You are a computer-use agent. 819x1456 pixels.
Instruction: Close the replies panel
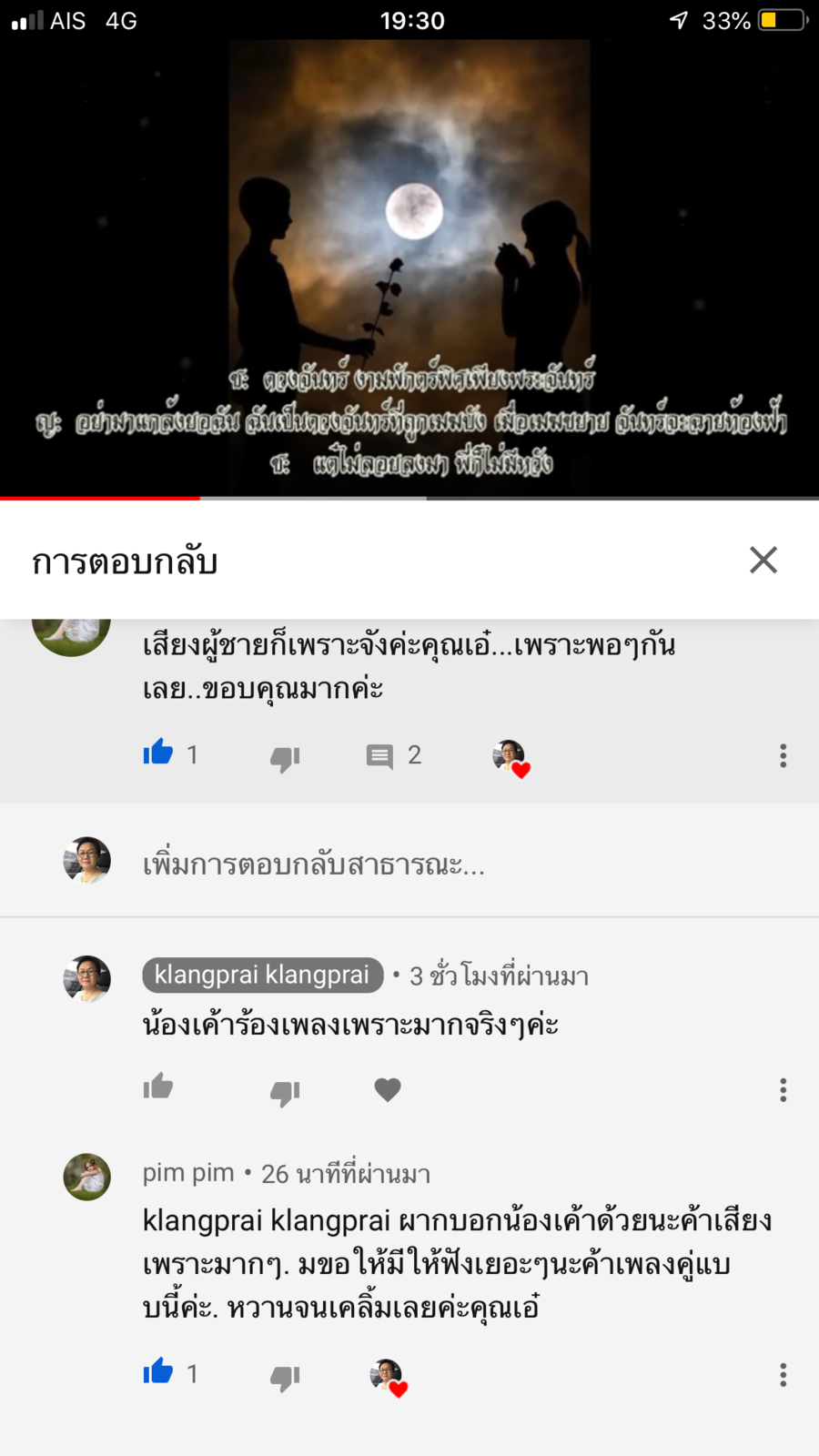[763, 560]
